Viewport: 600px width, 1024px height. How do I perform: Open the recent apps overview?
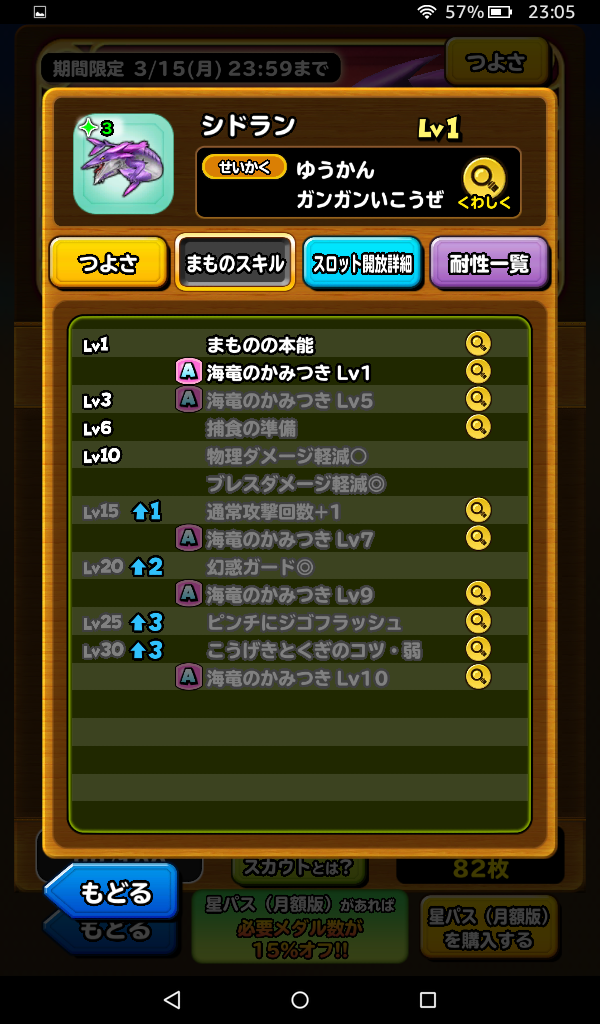pyautogui.click(x=428, y=999)
